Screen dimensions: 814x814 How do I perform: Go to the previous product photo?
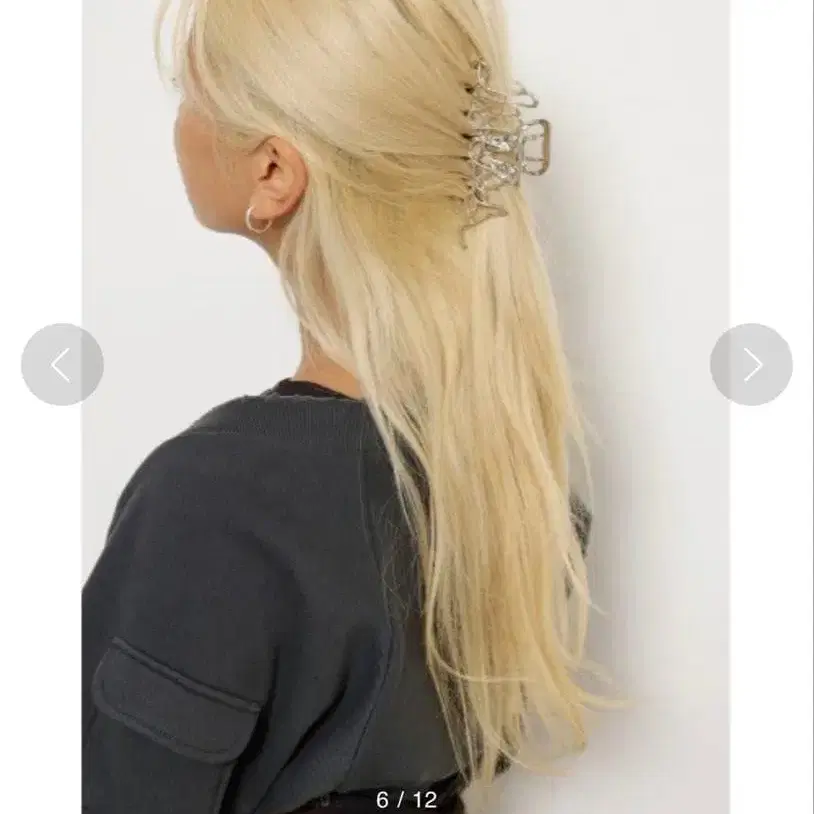click(x=62, y=364)
